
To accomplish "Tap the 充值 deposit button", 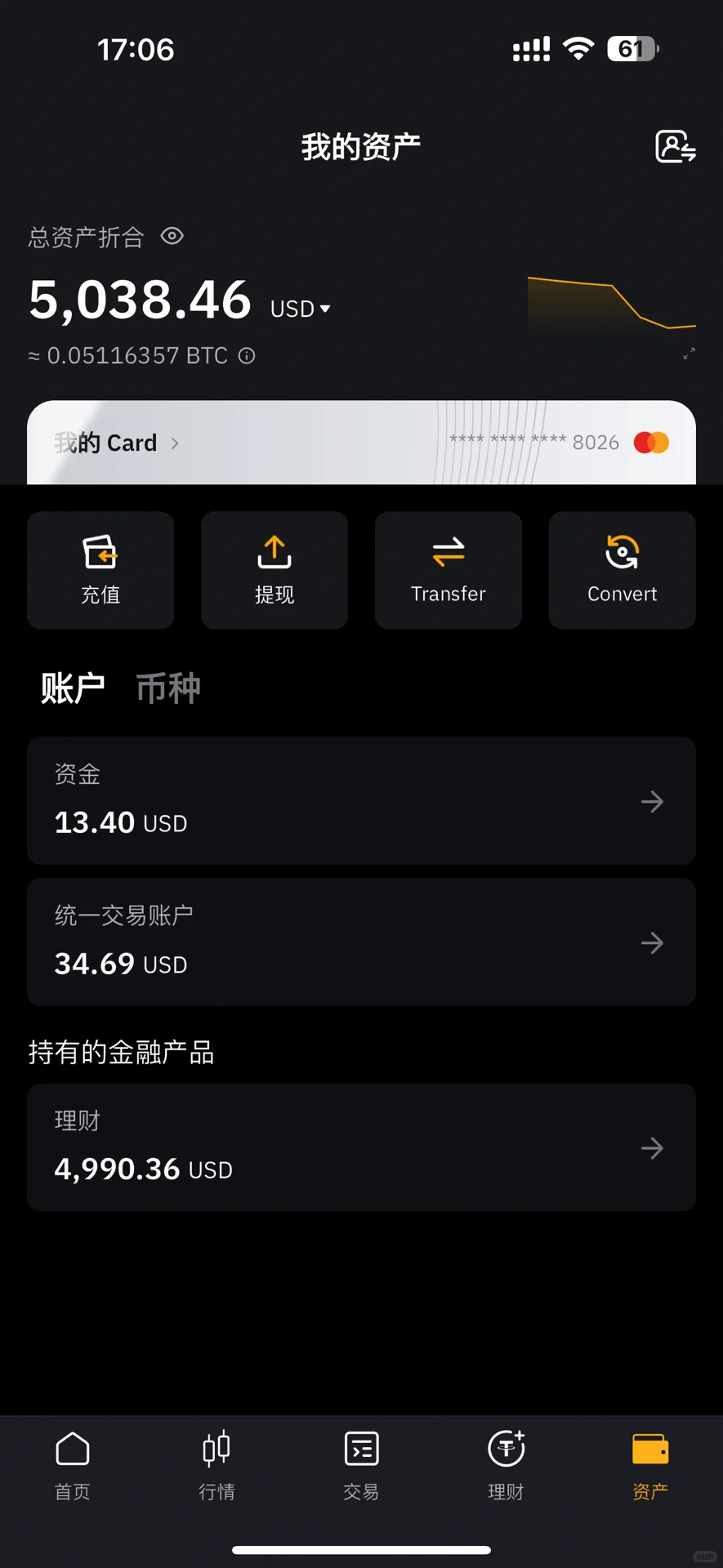I will pyautogui.click(x=100, y=570).
